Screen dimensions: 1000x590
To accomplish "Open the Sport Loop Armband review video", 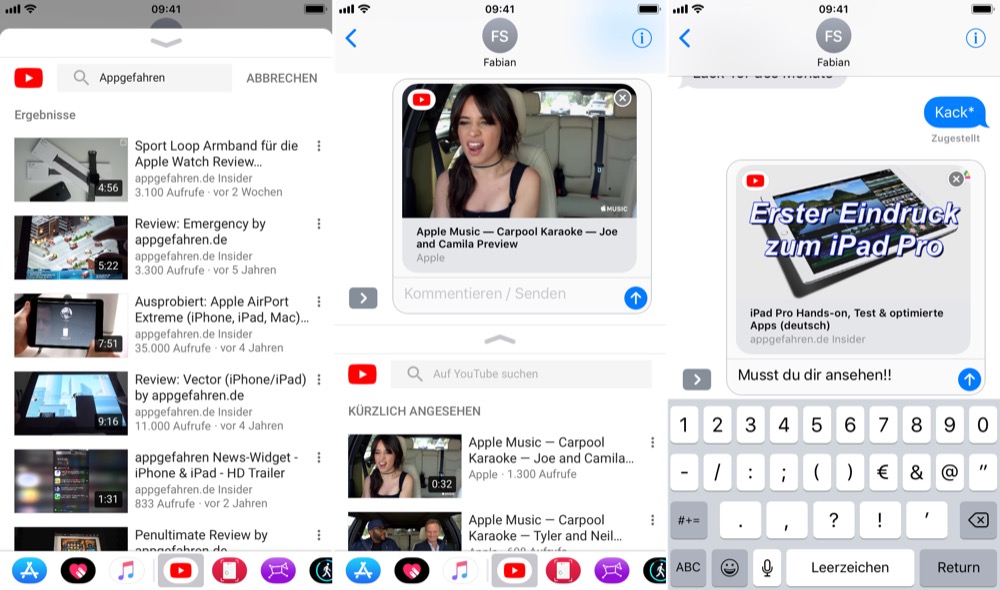I will coord(216,153).
